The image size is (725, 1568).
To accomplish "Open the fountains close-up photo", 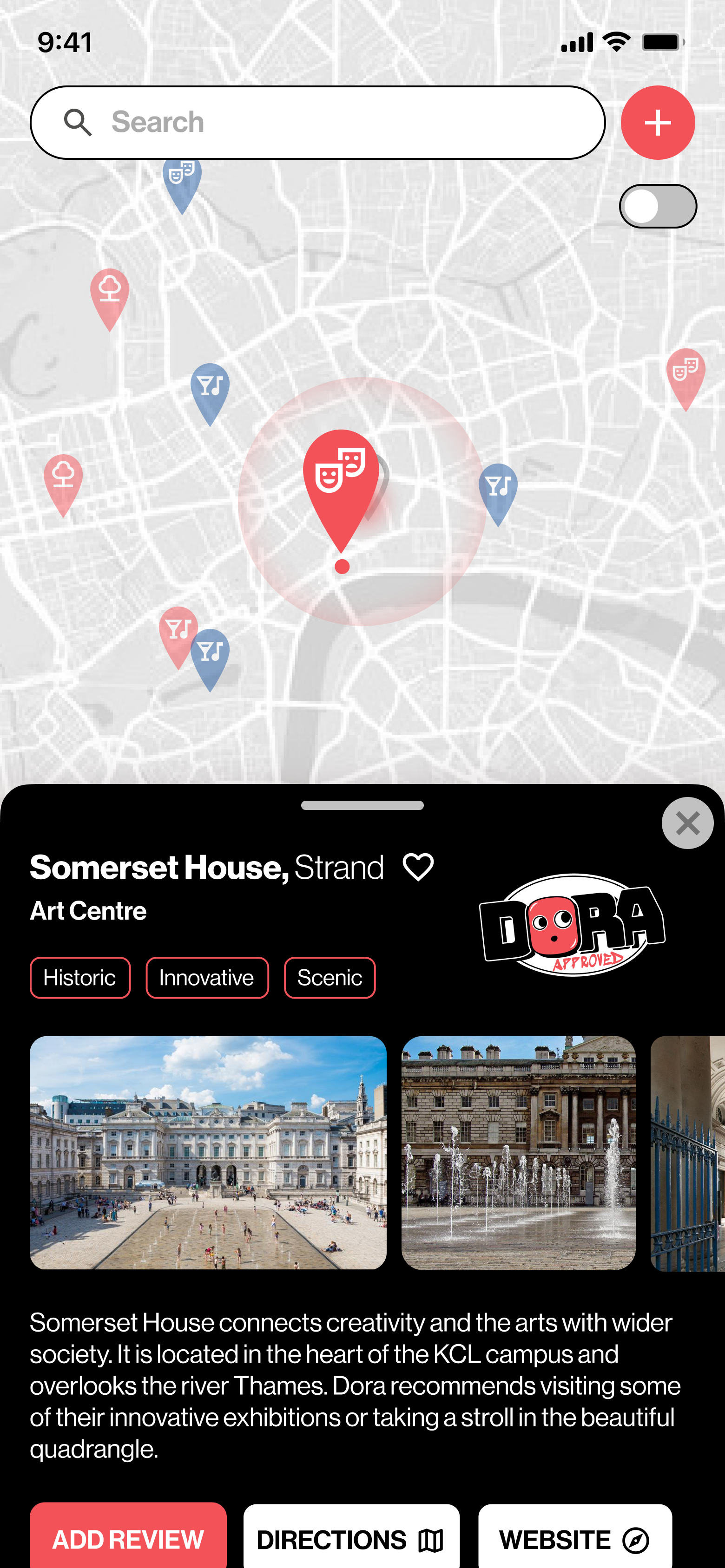I will [519, 1152].
